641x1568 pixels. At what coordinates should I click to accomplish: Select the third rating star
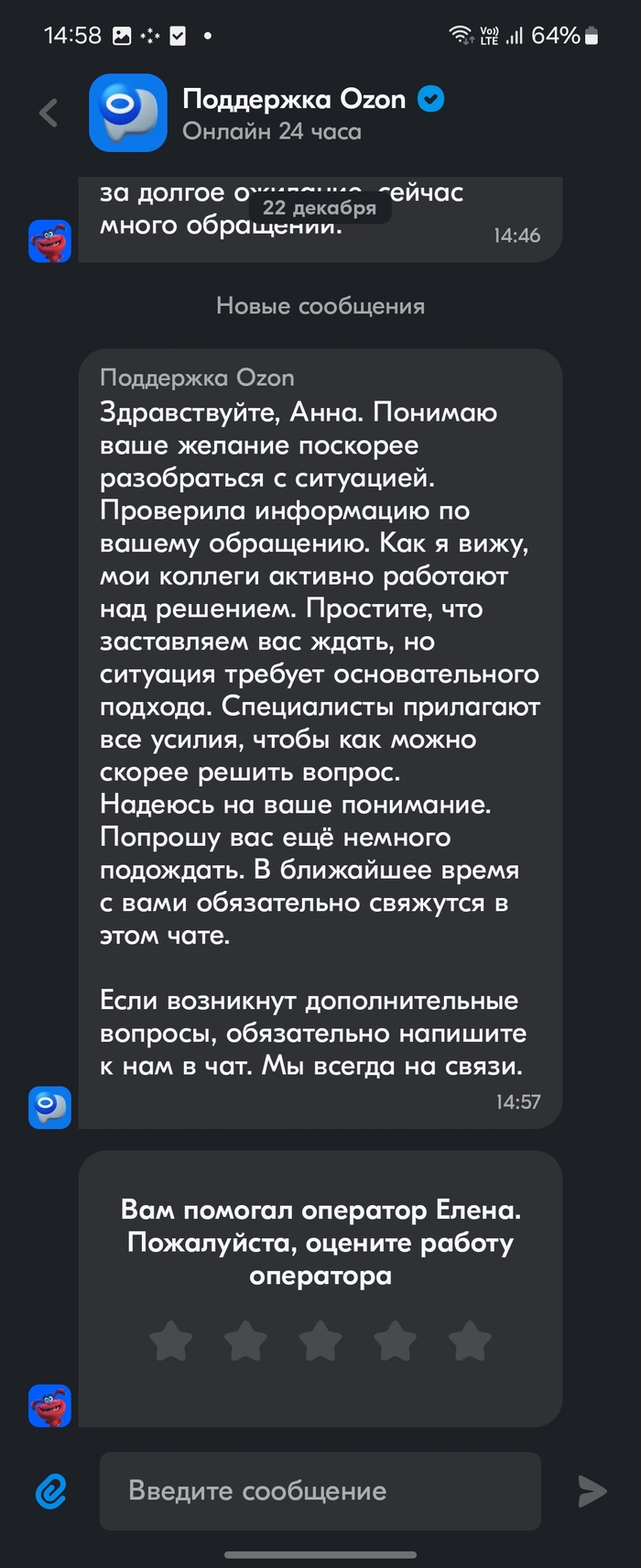coord(320,1342)
